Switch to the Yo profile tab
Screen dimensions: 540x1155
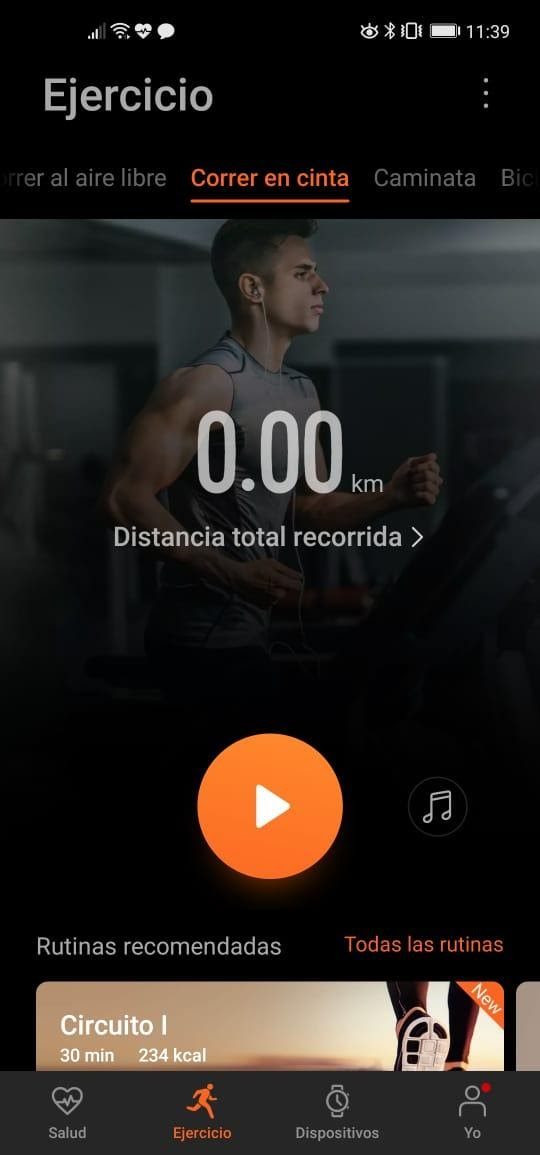coord(472,1113)
